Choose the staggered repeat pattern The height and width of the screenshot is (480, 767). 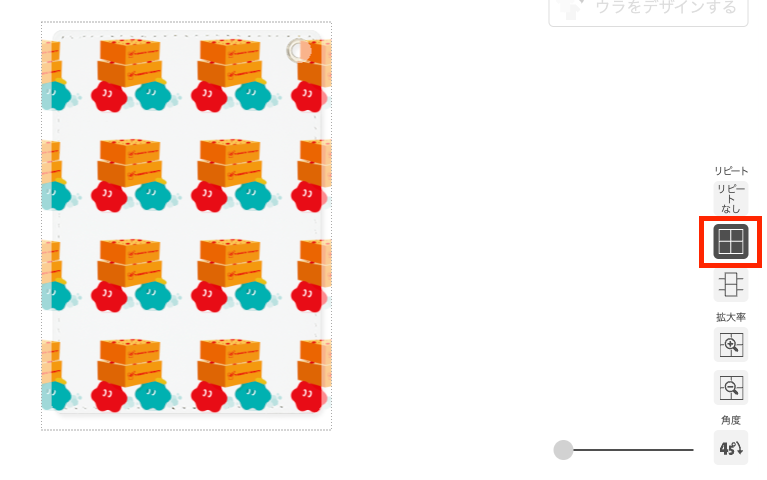click(x=731, y=285)
